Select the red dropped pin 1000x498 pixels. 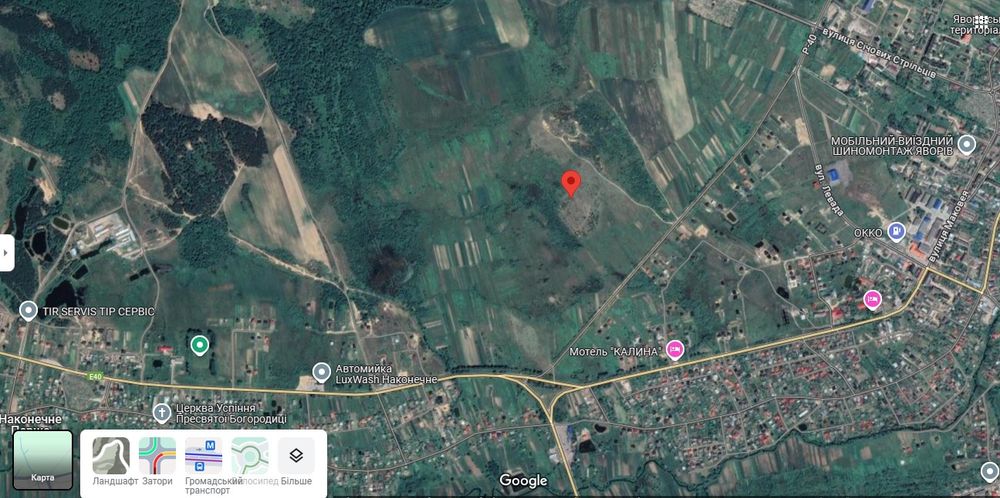click(571, 183)
